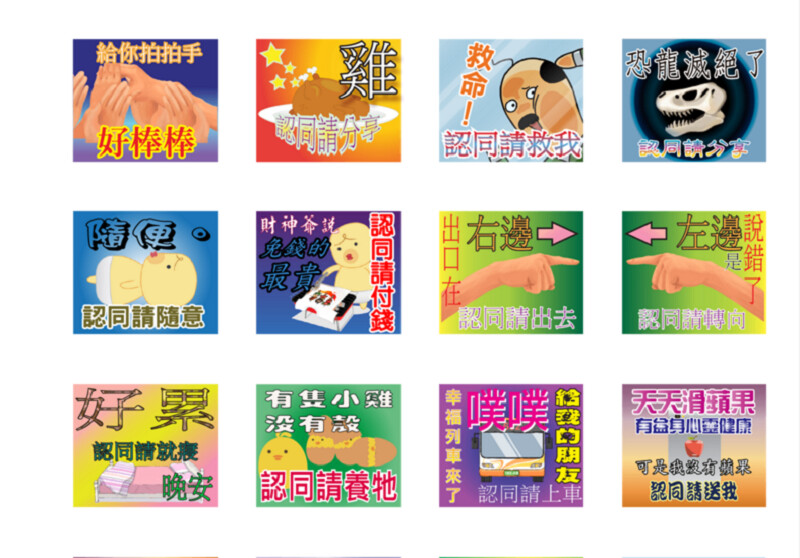Open the 認同請付錢 sticker

(x=328, y=272)
